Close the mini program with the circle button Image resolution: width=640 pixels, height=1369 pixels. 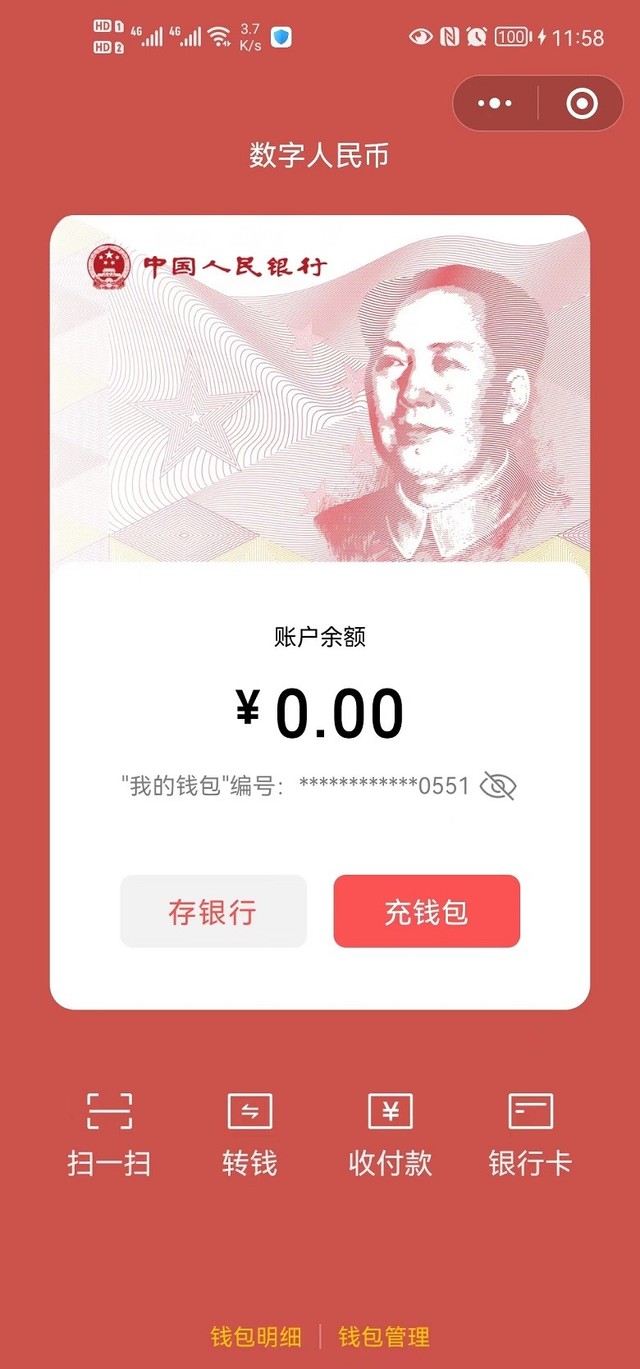click(582, 103)
